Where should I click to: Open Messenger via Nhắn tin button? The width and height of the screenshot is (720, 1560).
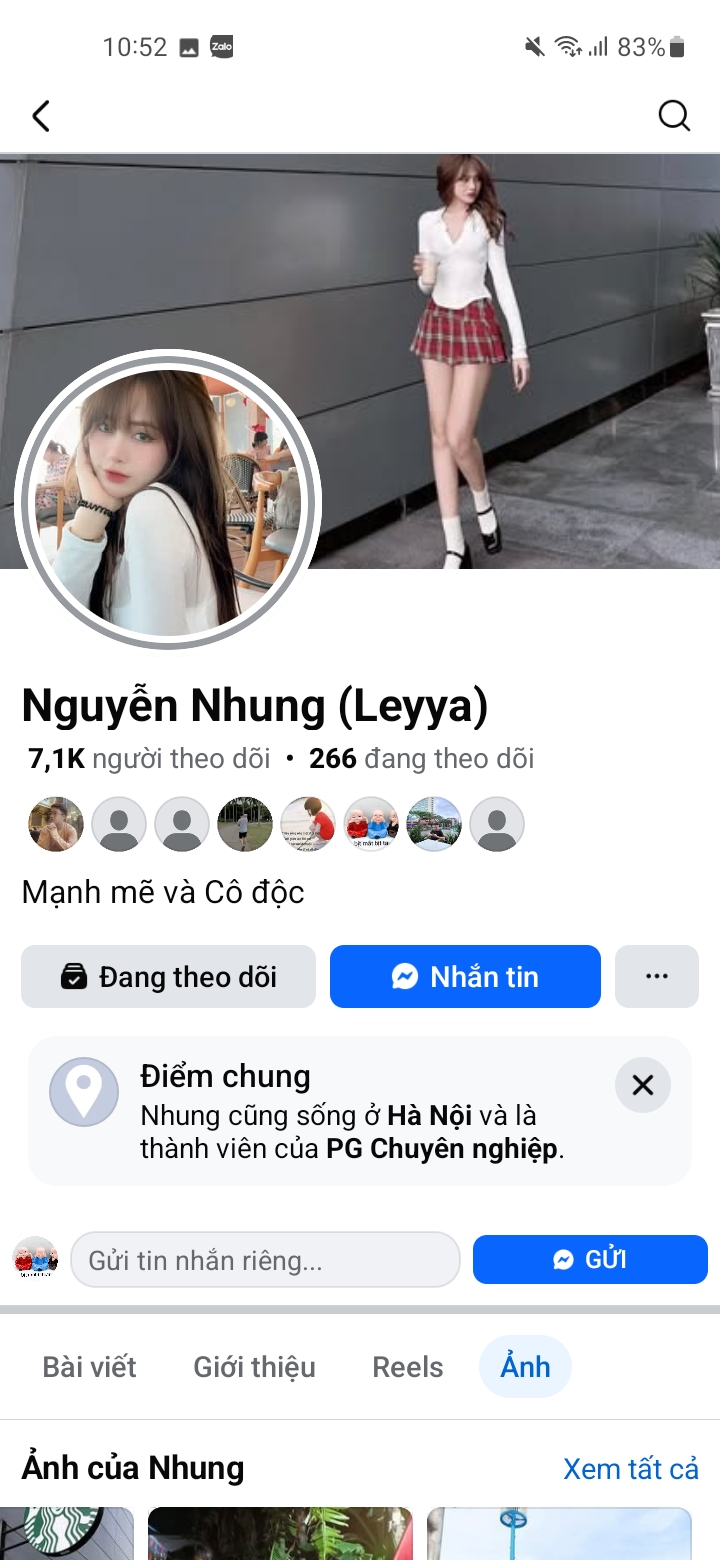tap(465, 977)
